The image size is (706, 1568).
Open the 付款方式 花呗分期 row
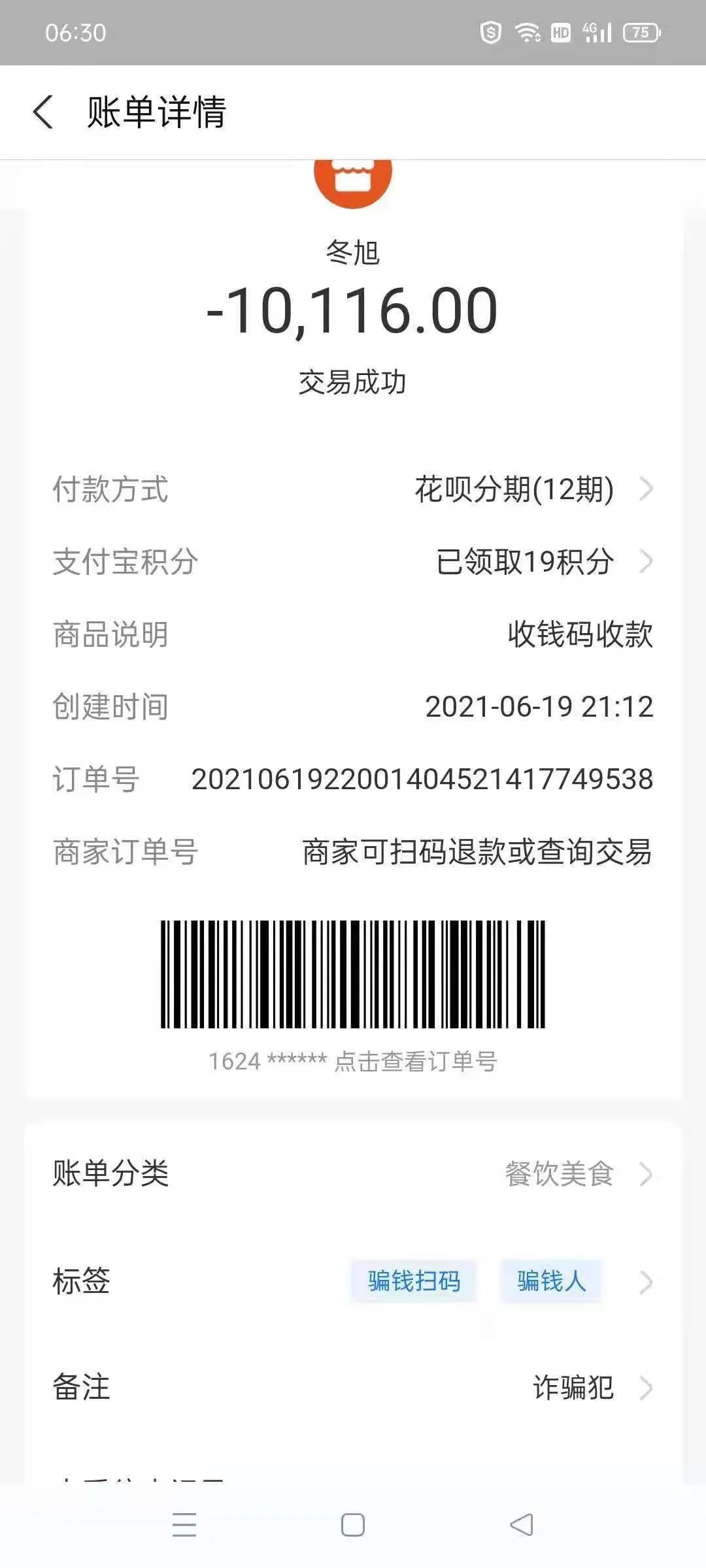point(353,489)
